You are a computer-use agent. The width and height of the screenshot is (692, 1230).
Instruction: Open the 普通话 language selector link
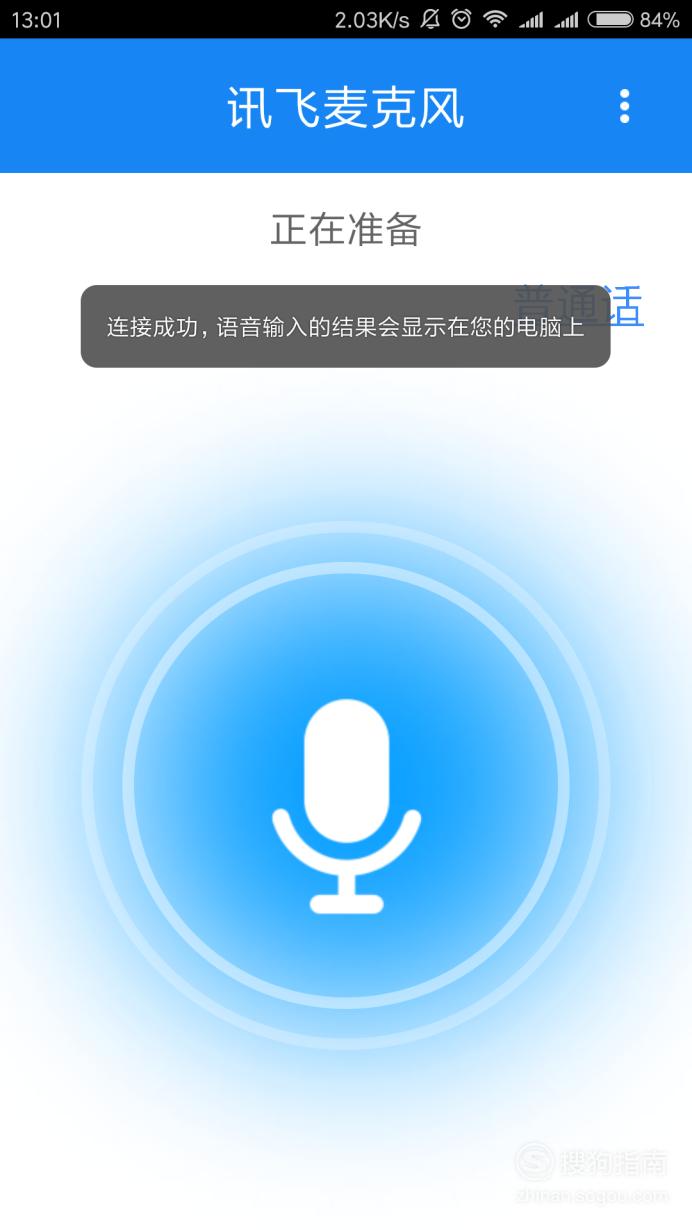579,305
